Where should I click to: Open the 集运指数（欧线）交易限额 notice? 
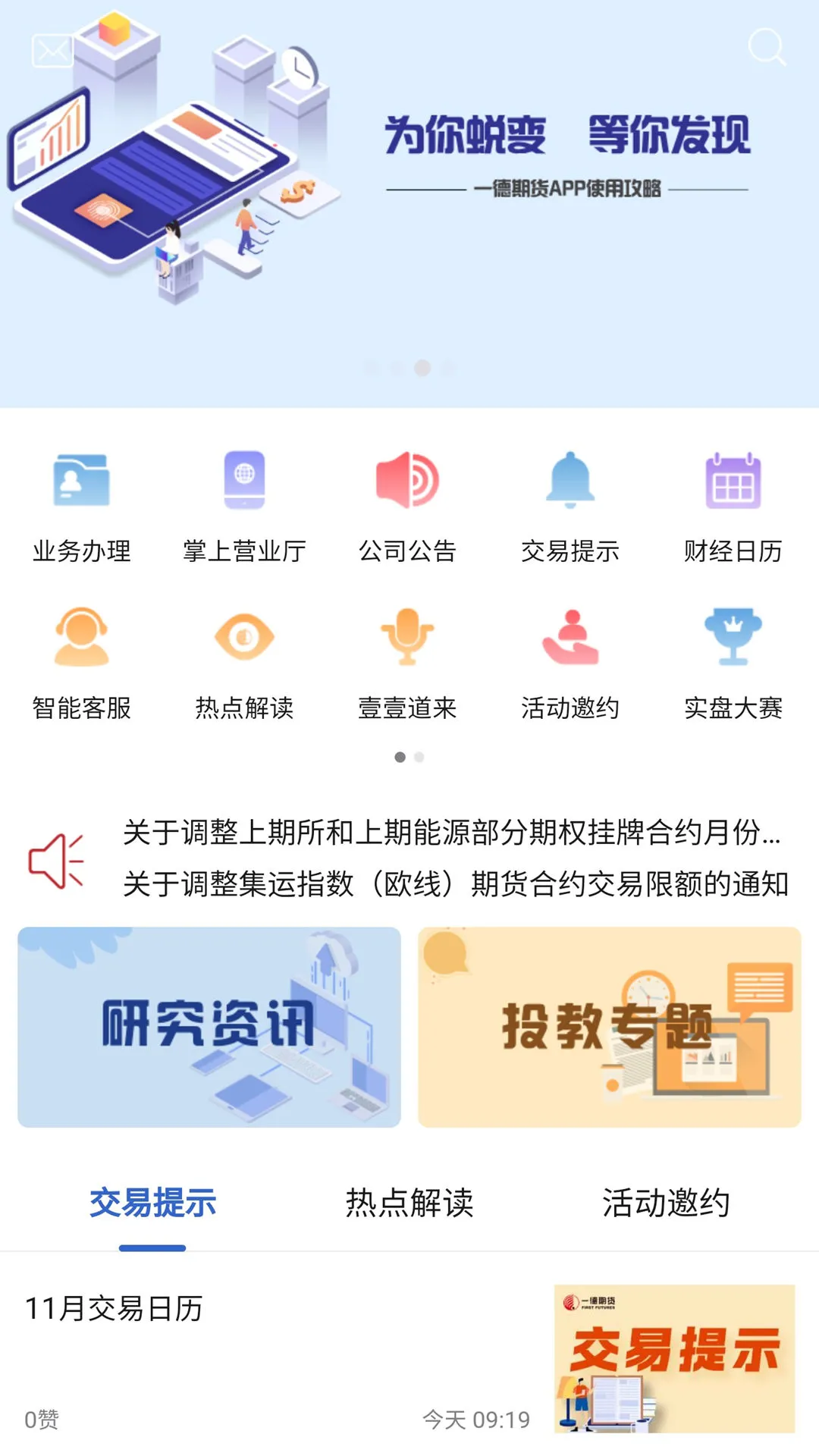click(455, 882)
